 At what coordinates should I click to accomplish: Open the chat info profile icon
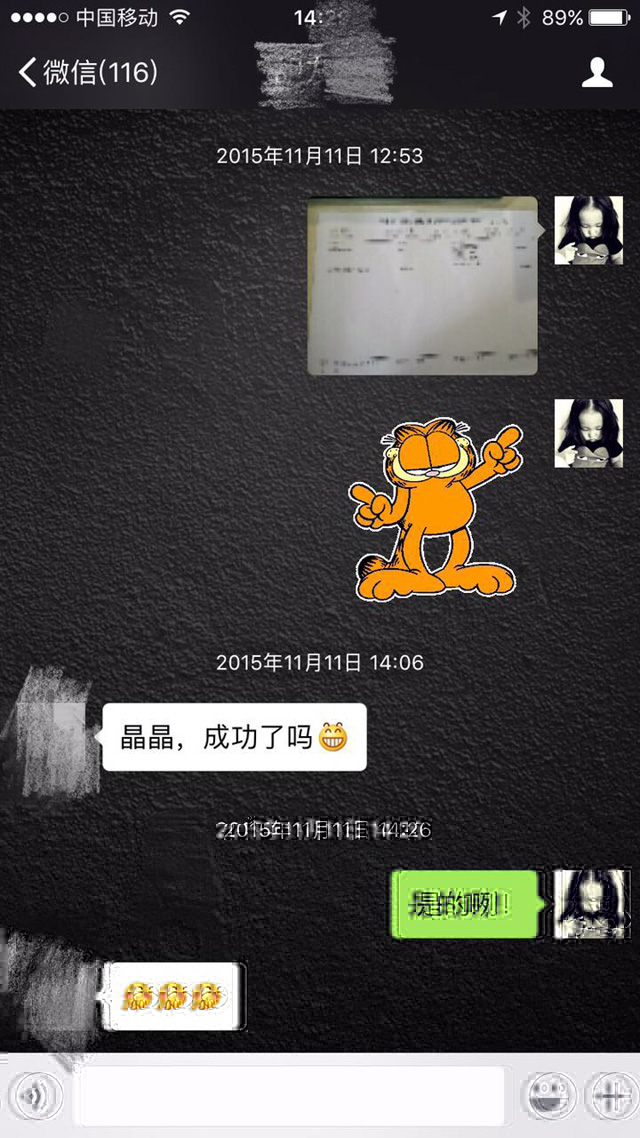(597, 72)
